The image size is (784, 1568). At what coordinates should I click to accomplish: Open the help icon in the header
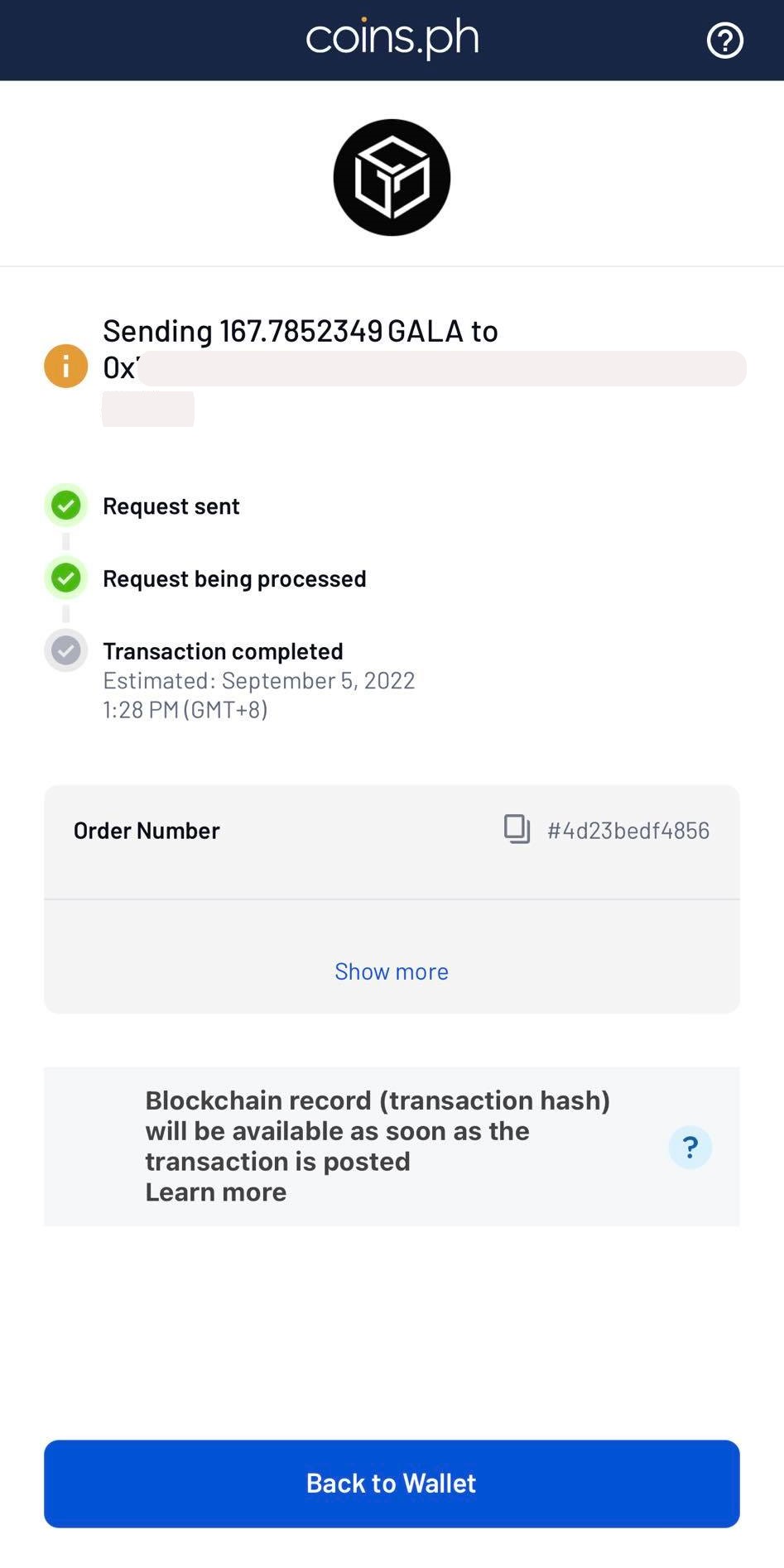724,41
